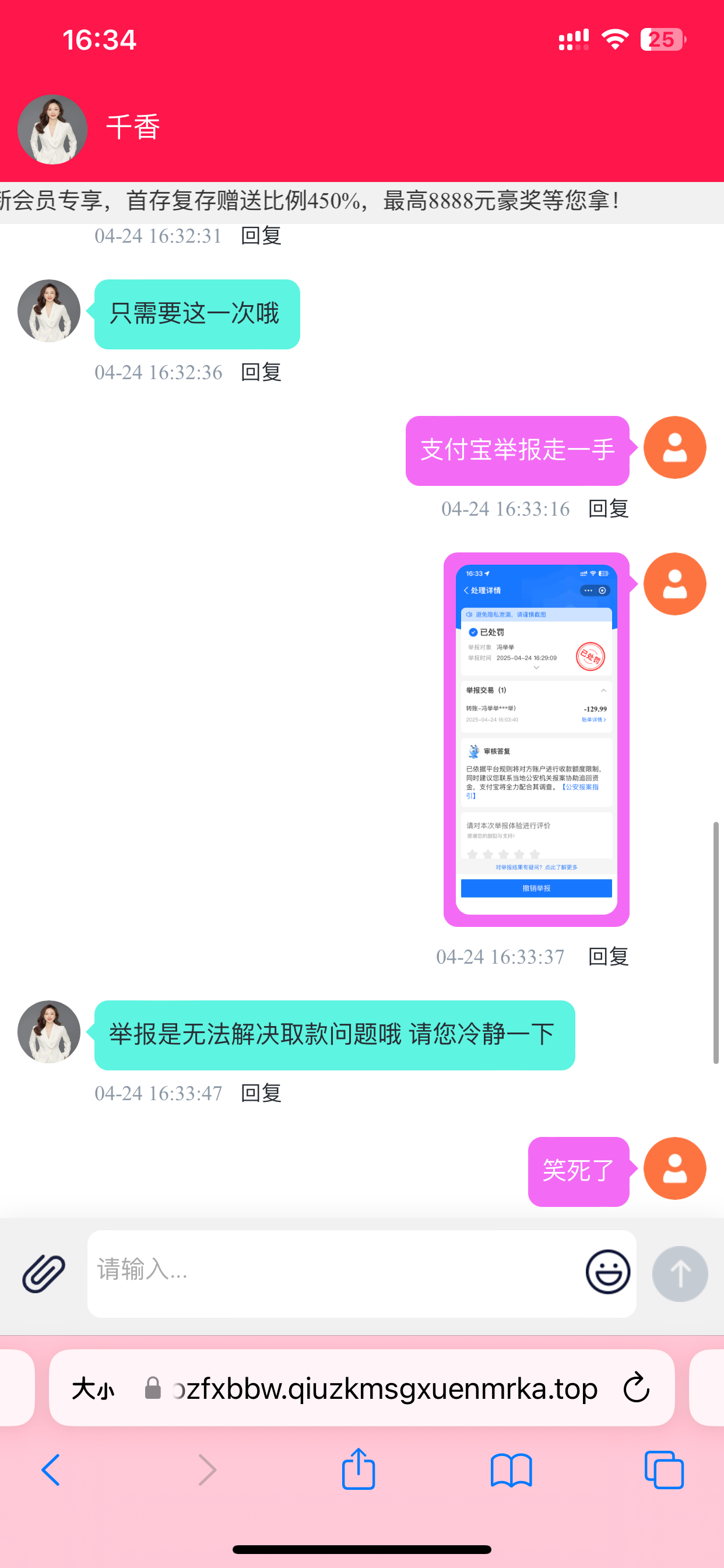Tap the website address bar
This screenshot has width=724, height=1568.
(384, 1389)
